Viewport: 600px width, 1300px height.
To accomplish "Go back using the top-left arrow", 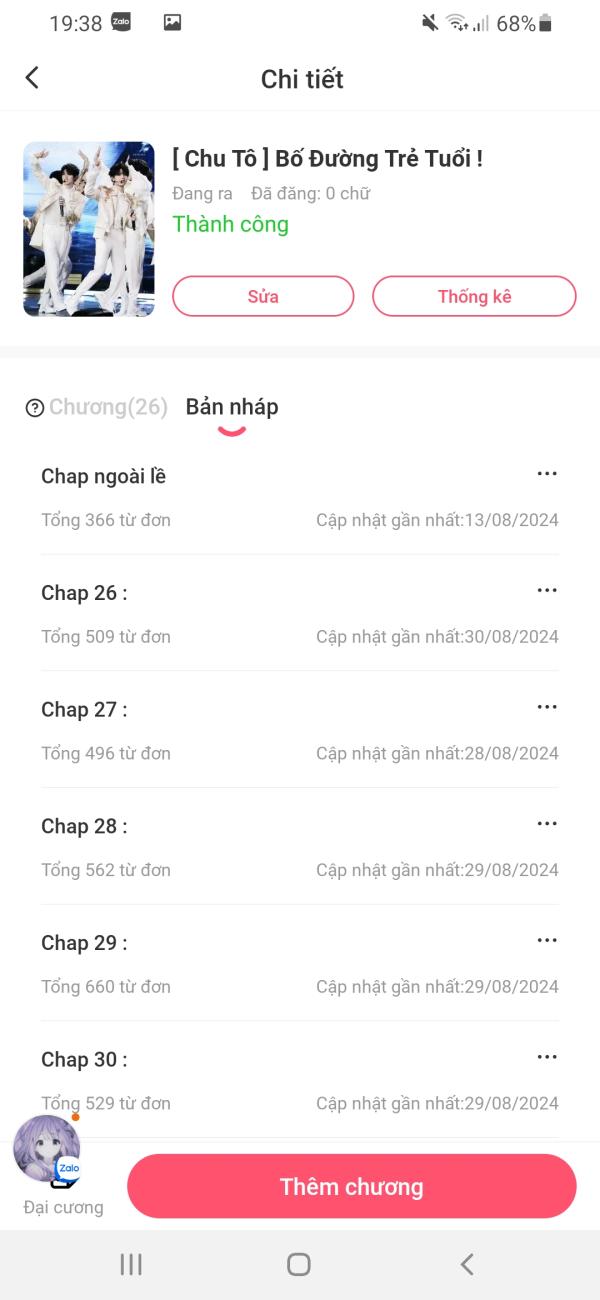I will (32, 78).
